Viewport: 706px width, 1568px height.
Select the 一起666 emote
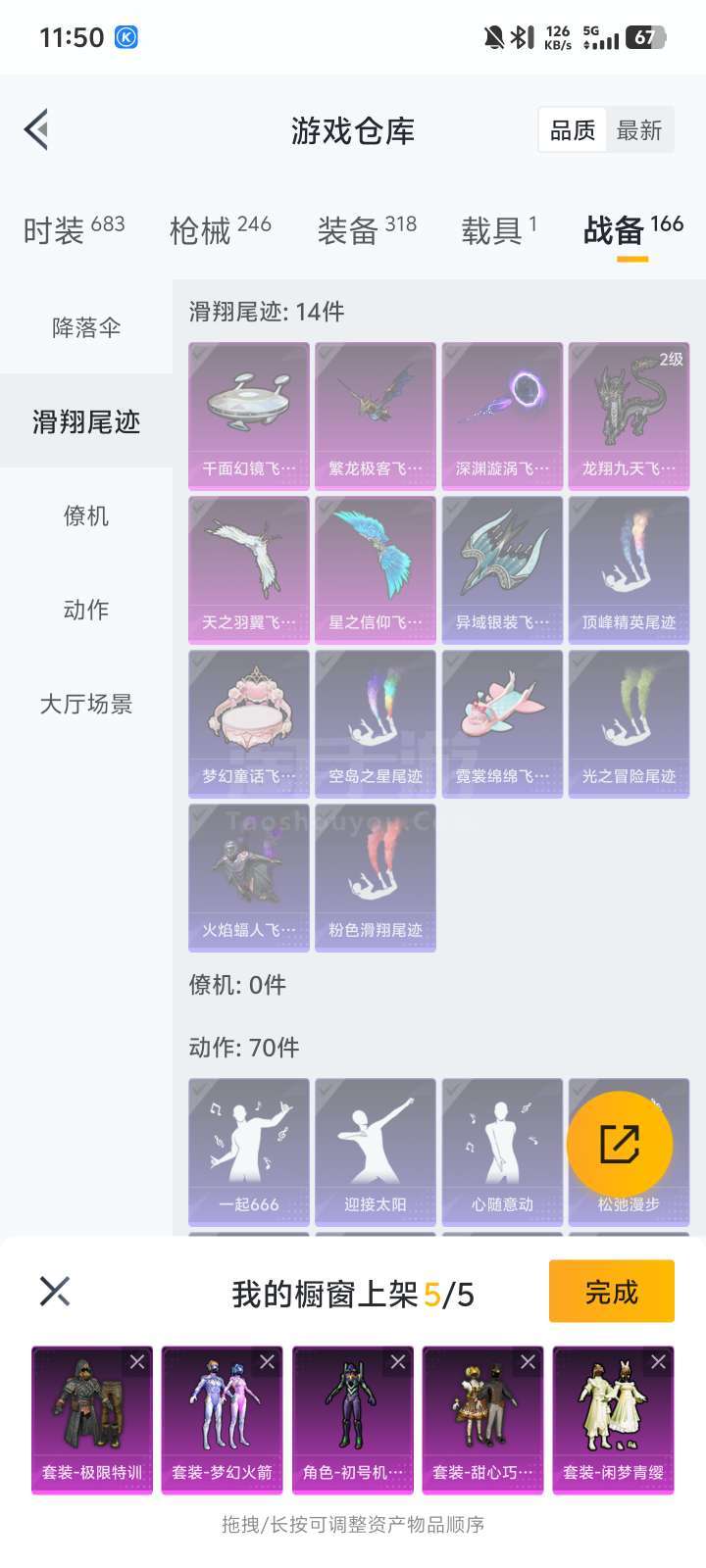249,1151
